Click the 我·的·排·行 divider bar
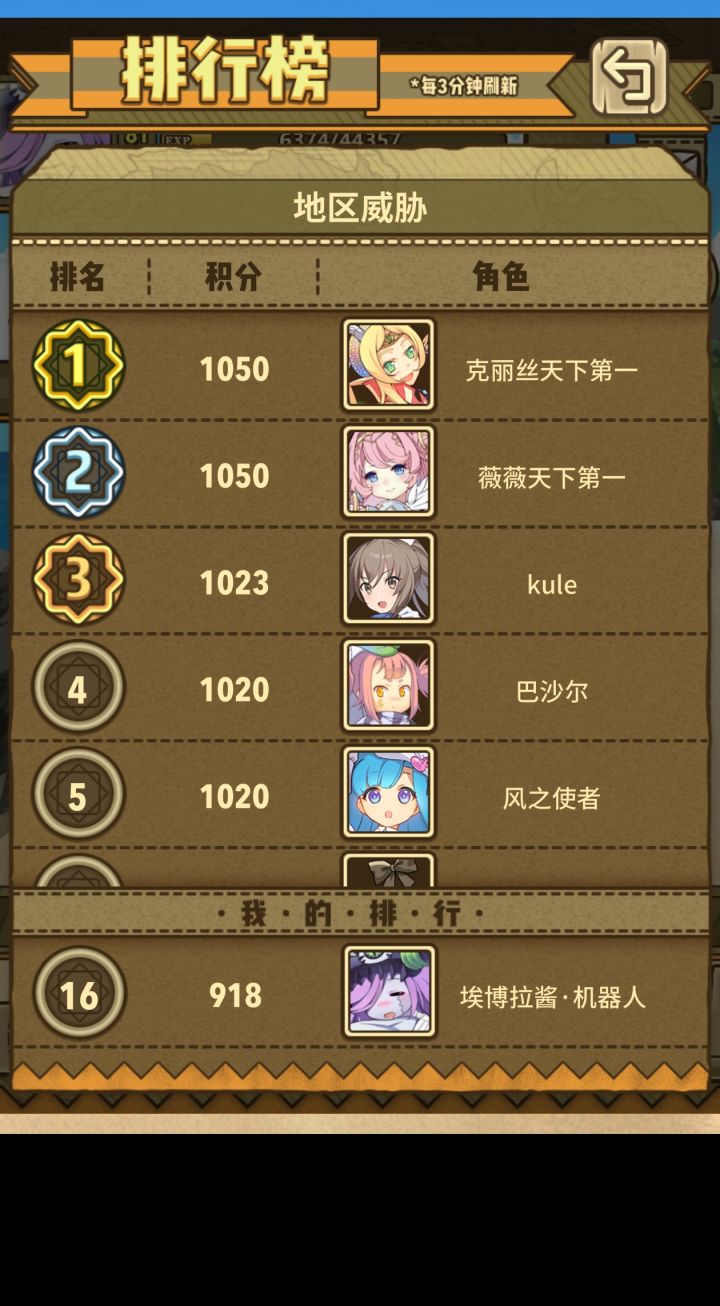This screenshot has width=720, height=1306. (360, 912)
